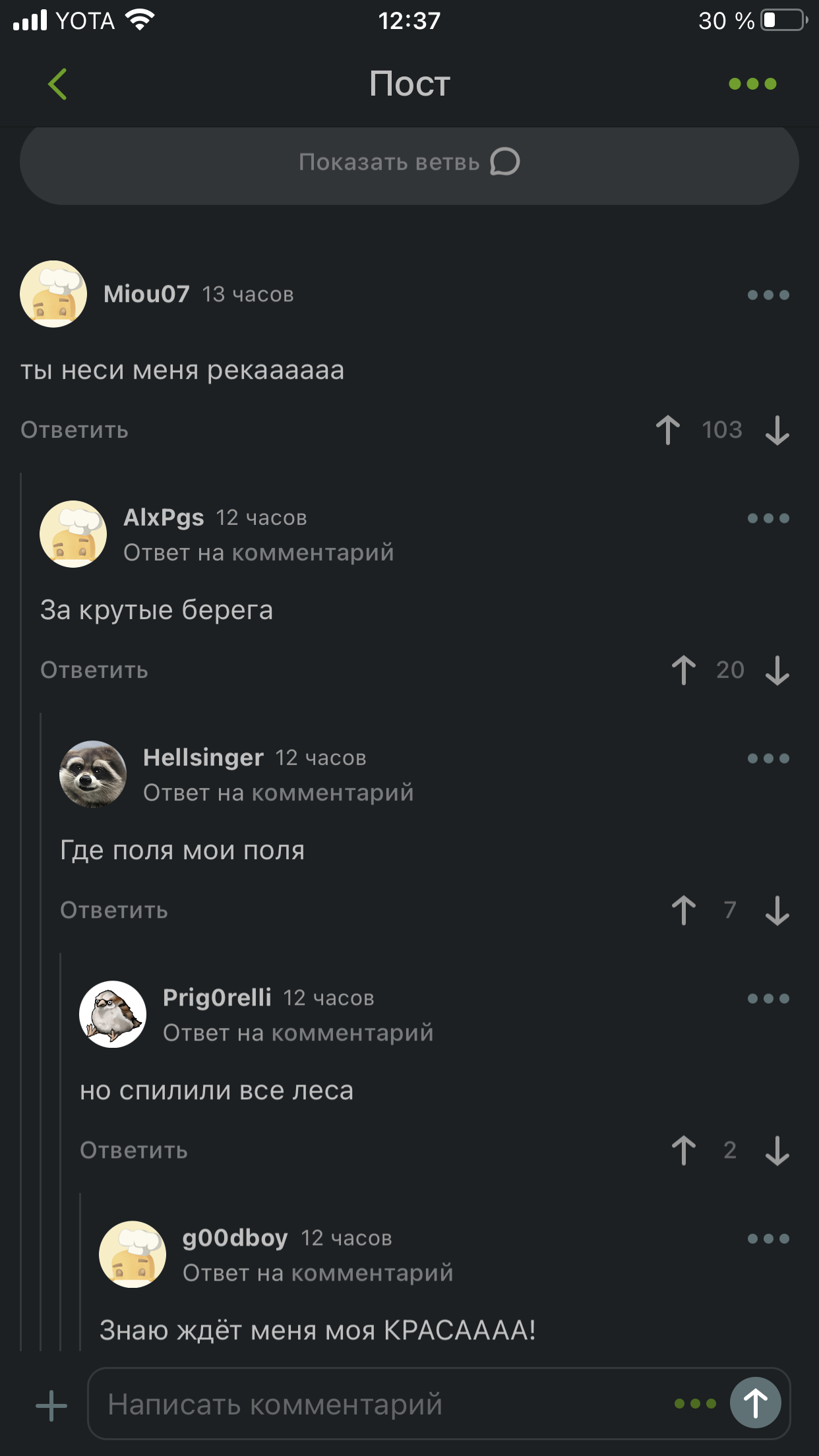This screenshot has width=819, height=1456.
Task: Reply to PrigOrelli's comment
Action: tap(134, 1150)
